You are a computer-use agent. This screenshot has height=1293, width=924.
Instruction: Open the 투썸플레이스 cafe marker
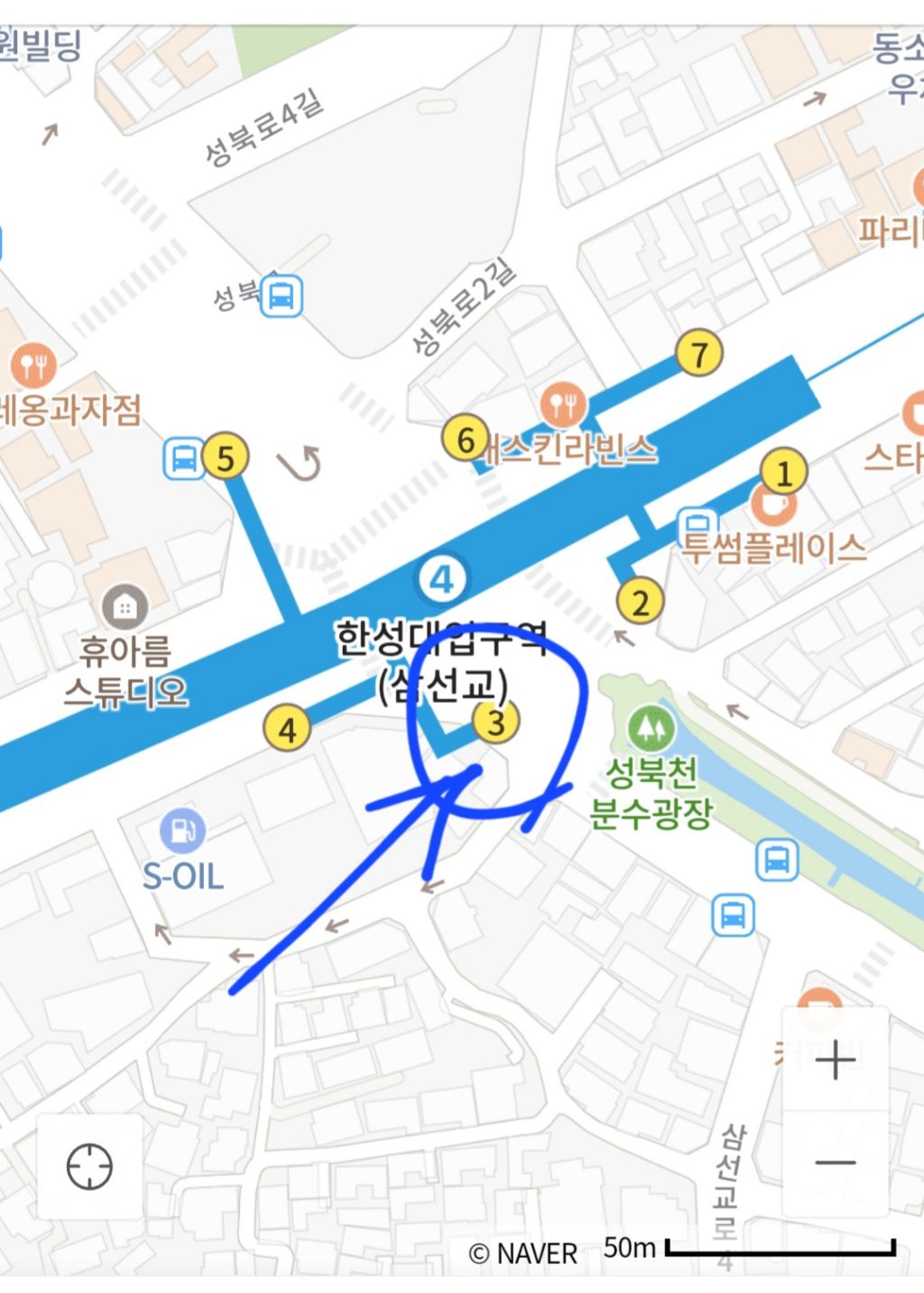coord(773,507)
